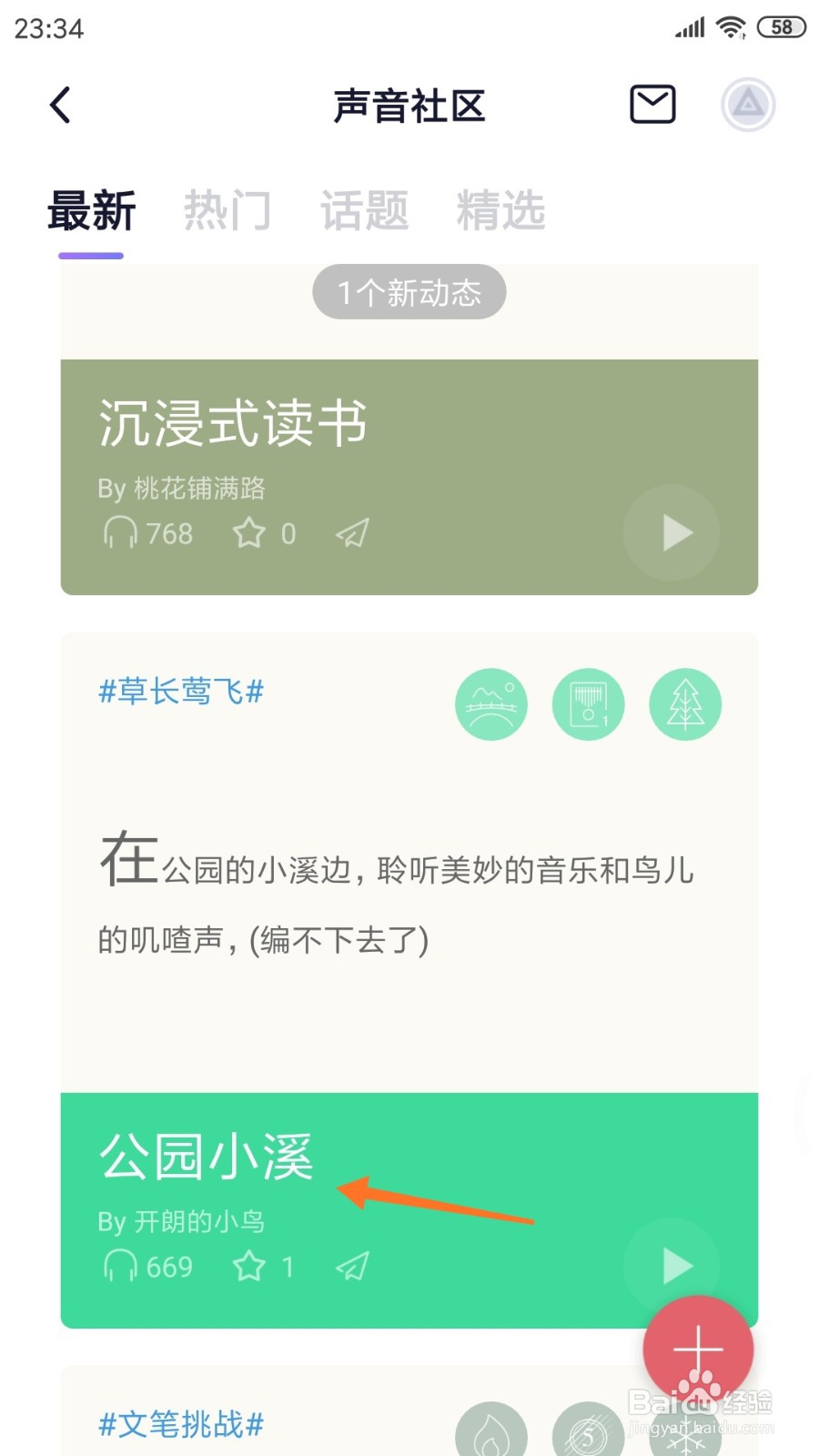Star the 沉浸式读书 post

coord(250,534)
